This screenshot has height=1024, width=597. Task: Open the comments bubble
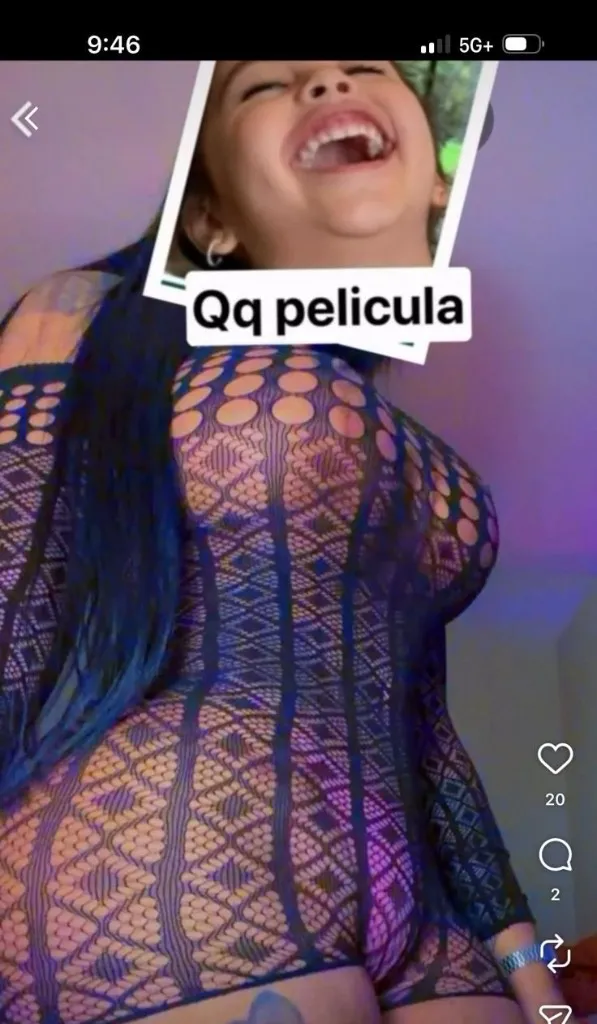pyautogui.click(x=555, y=854)
